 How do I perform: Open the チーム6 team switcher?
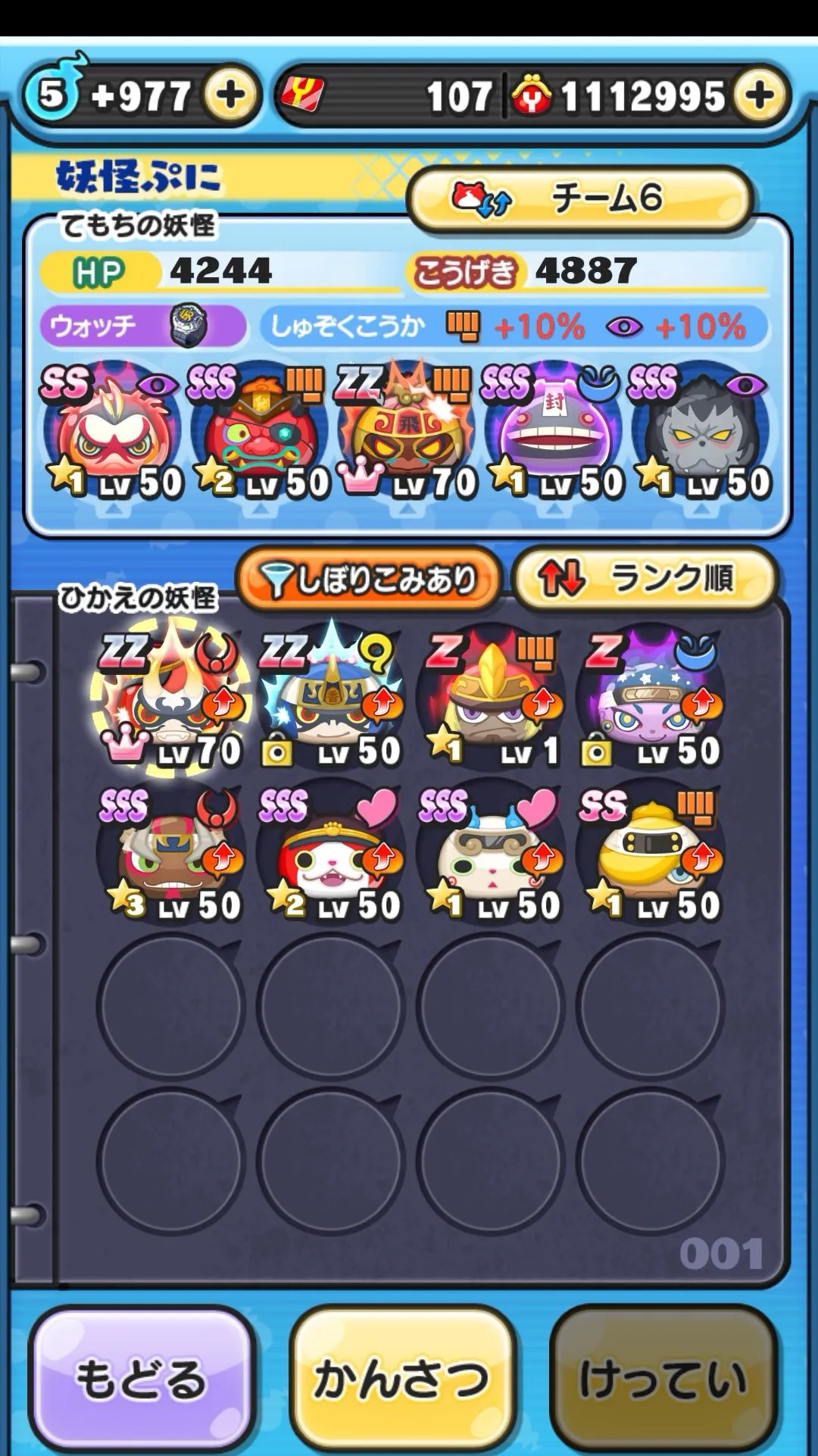[x=580, y=199]
